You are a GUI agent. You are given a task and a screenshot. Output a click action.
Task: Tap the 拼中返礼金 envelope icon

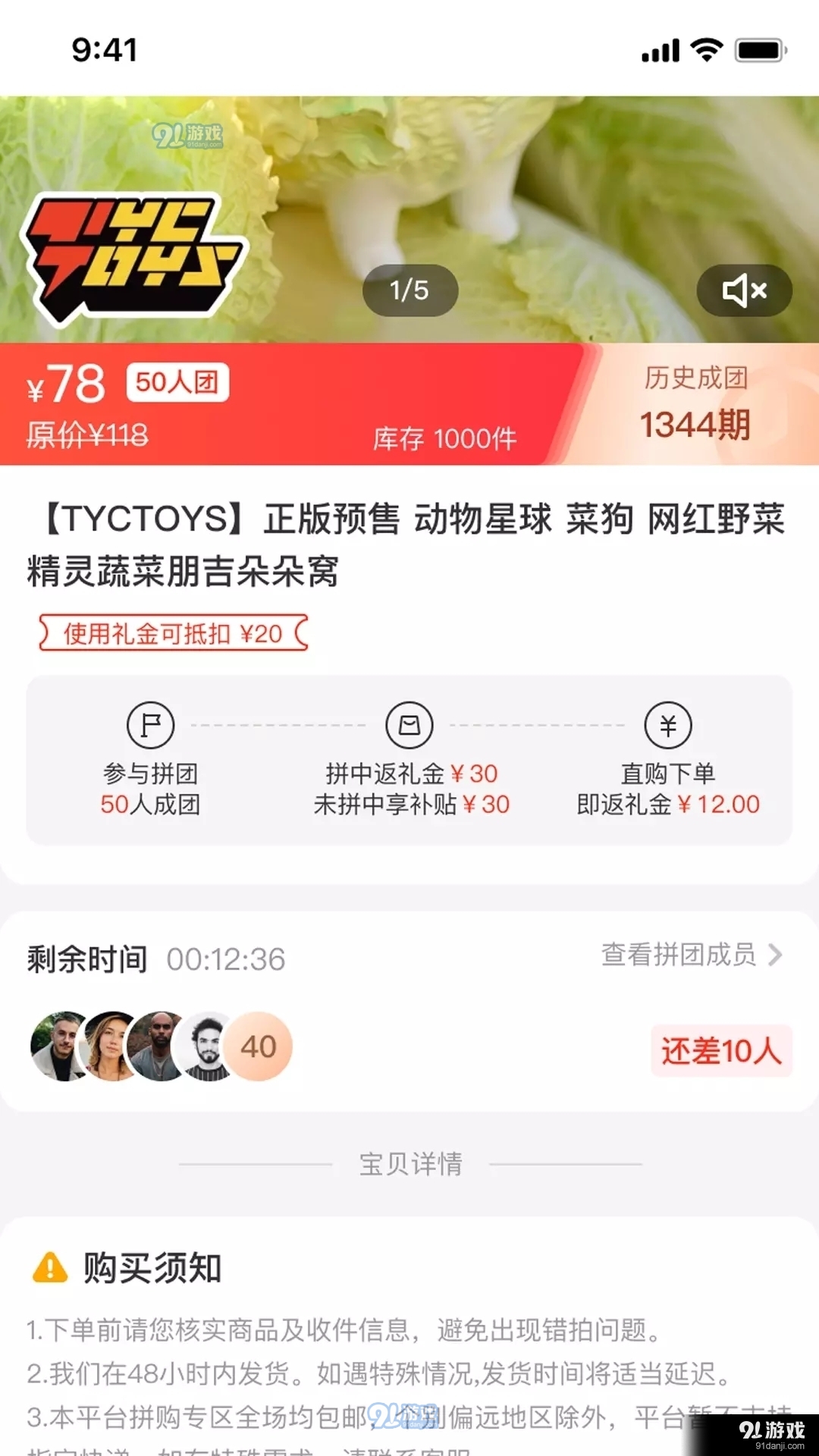click(x=409, y=726)
